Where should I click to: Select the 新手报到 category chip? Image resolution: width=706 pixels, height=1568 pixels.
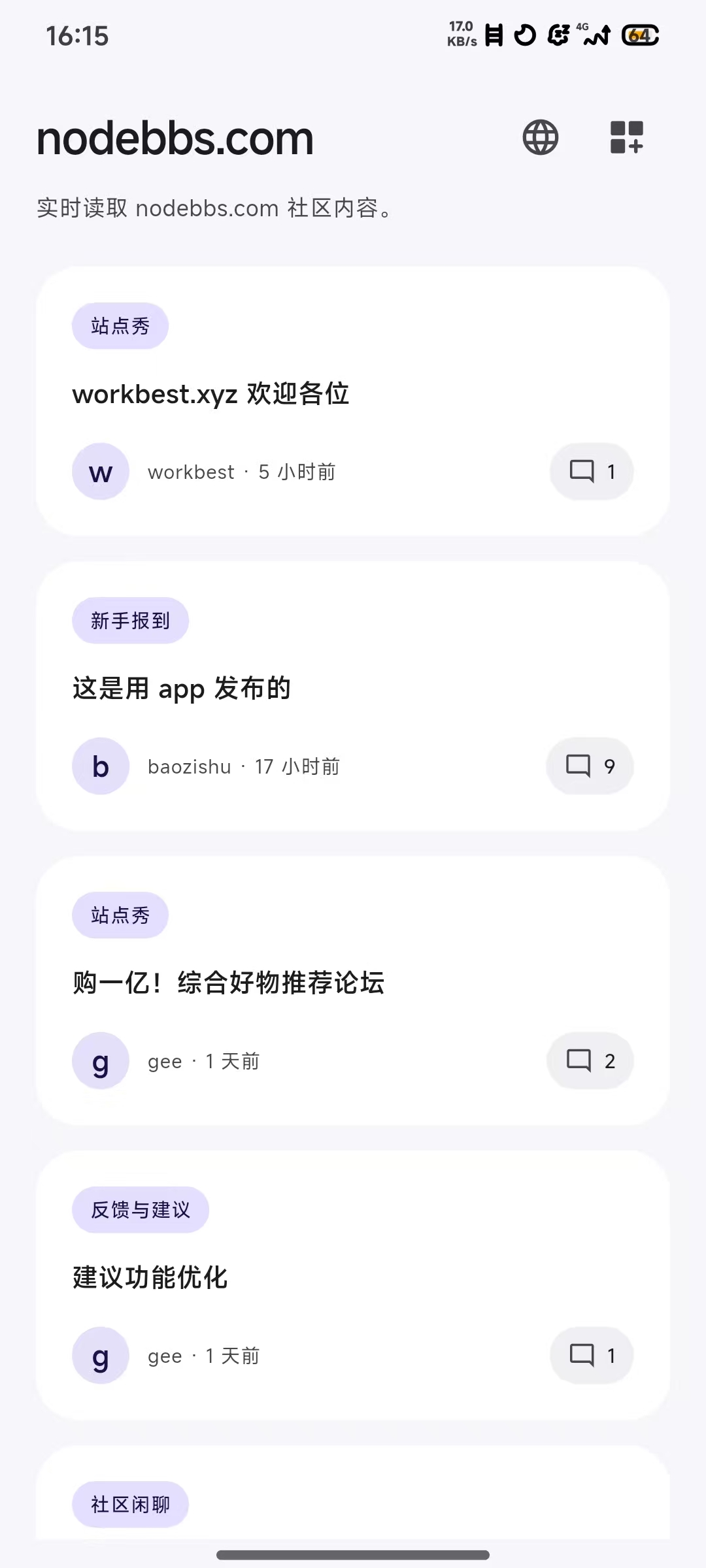point(129,621)
